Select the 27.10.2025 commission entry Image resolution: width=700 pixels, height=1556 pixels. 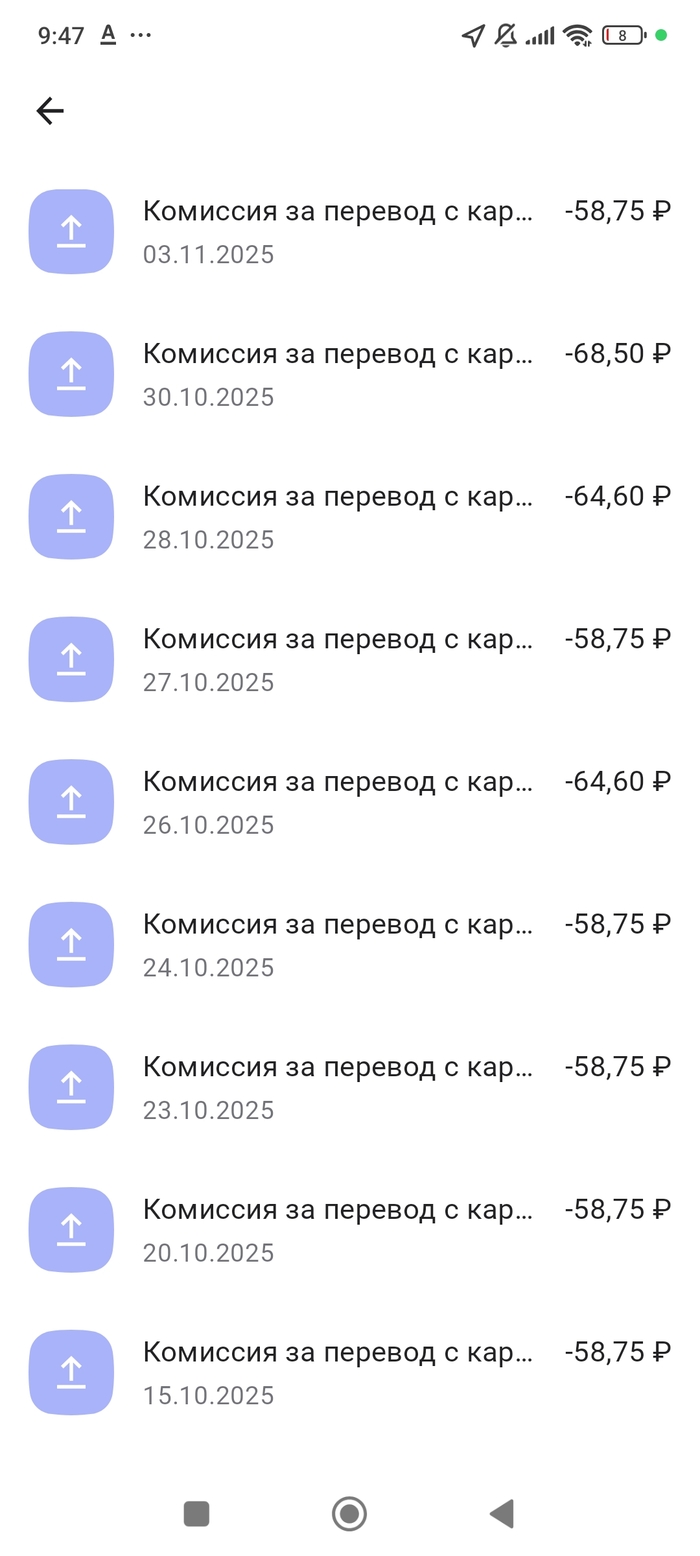click(350, 659)
